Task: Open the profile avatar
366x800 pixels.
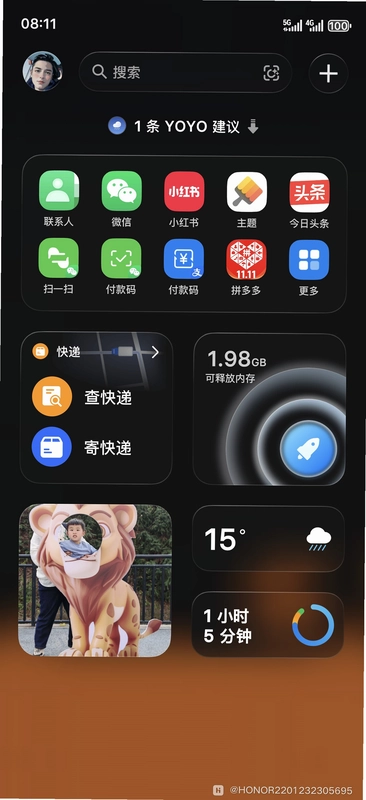Action: [42, 71]
